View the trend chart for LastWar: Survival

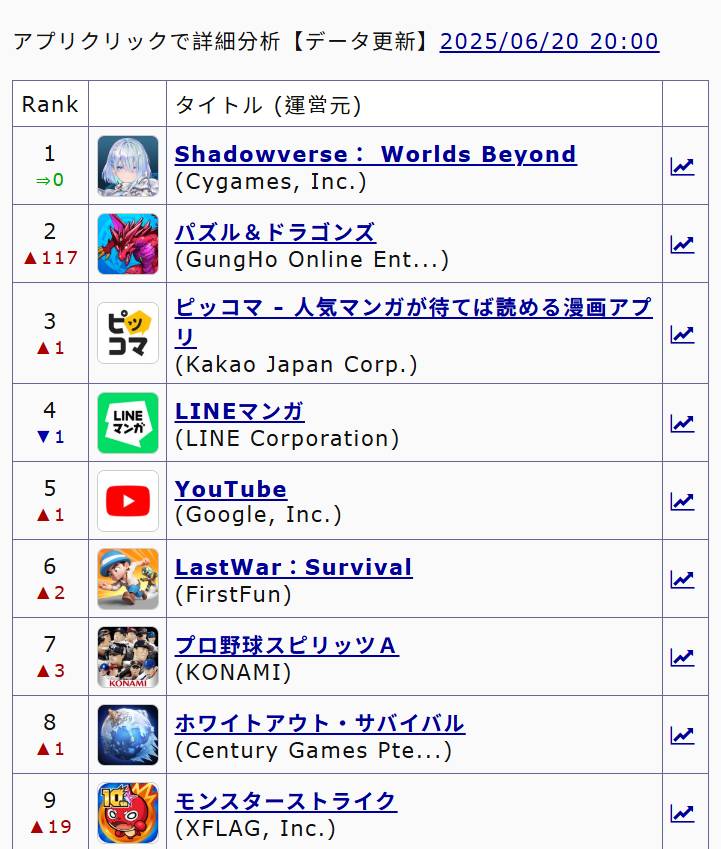pos(682,579)
